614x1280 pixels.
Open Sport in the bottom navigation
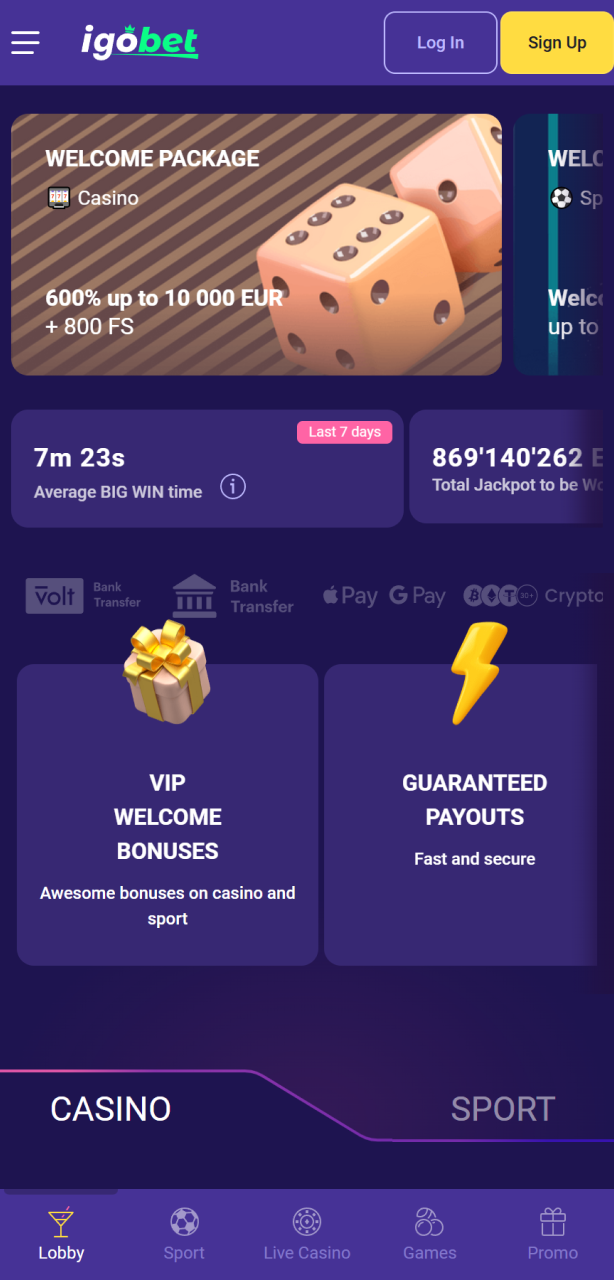pos(184,1235)
